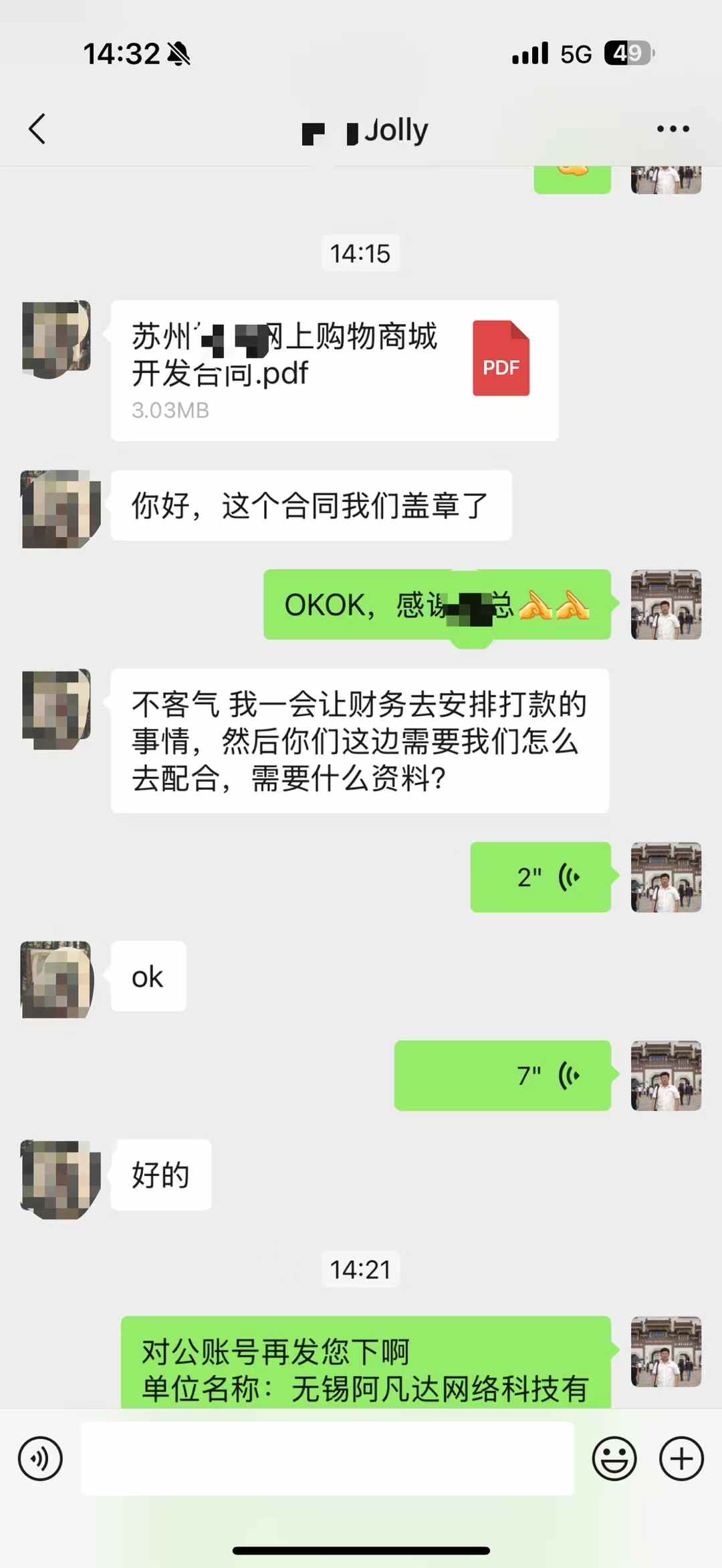Switch to voice input mode
This screenshot has width=722, height=1568.
40,1458
